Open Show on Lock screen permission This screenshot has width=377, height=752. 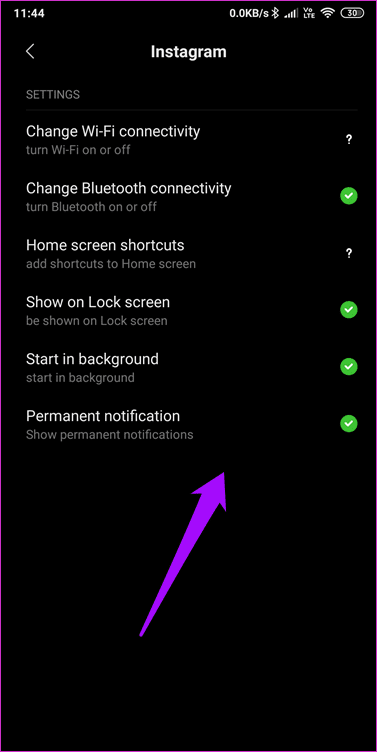coord(188,311)
